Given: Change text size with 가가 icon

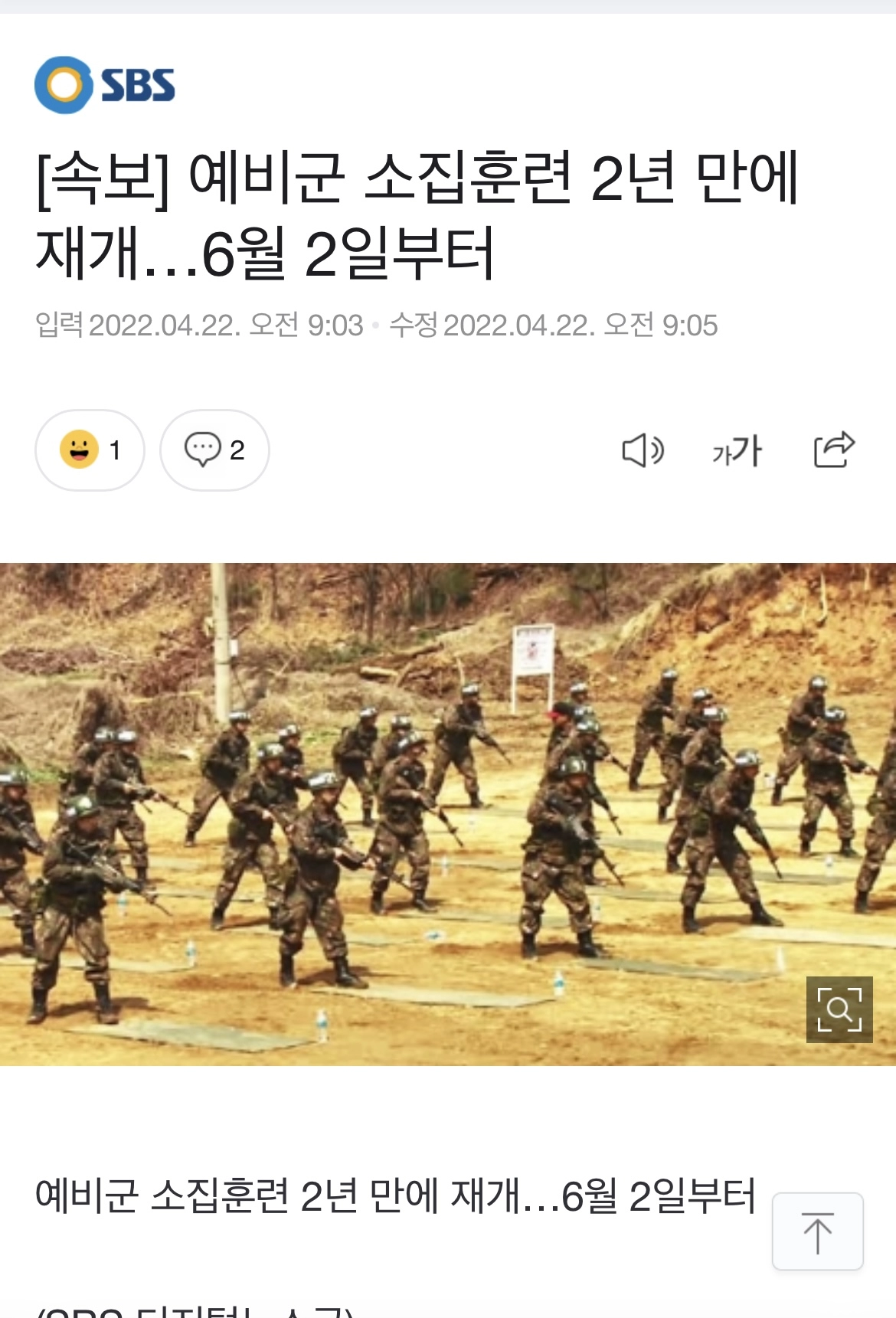Looking at the screenshot, I should coord(737,450).
